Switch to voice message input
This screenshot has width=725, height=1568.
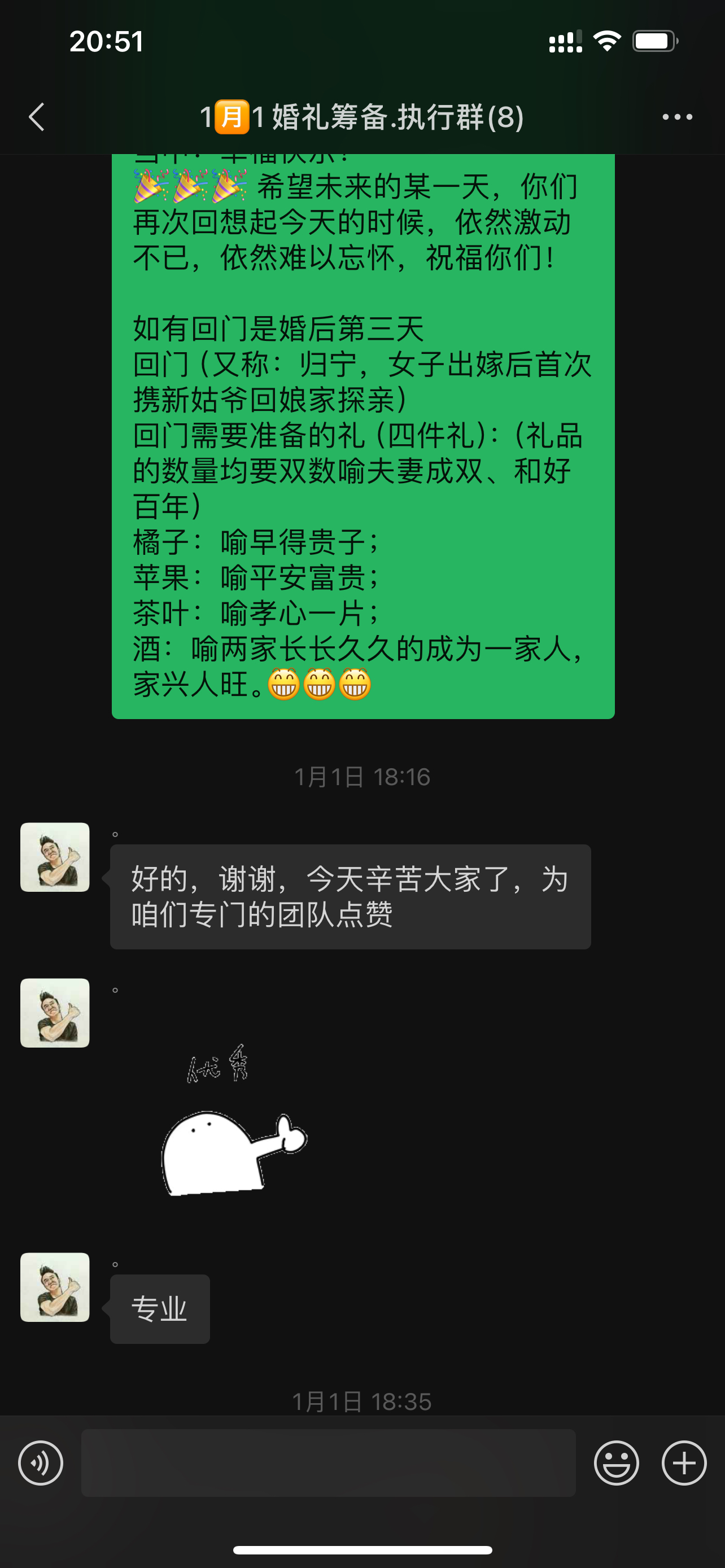(41, 1462)
